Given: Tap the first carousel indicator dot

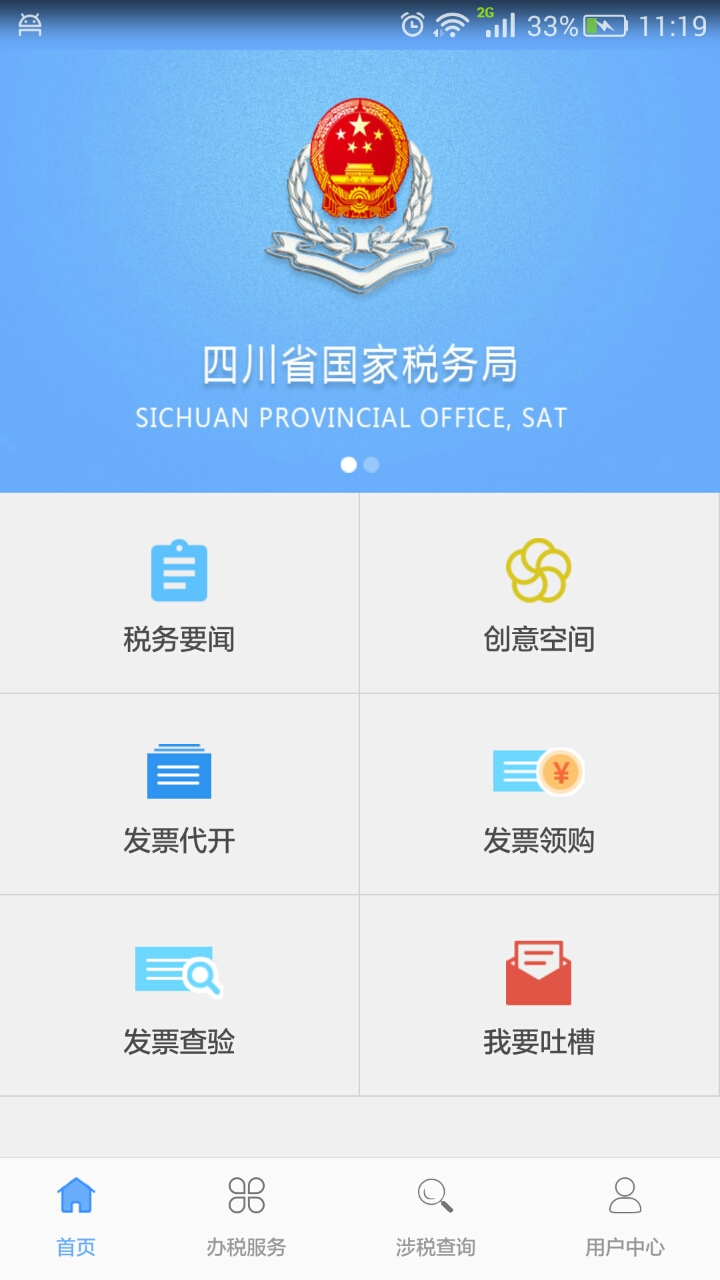Looking at the screenshot, I should [x=349, y=464].
